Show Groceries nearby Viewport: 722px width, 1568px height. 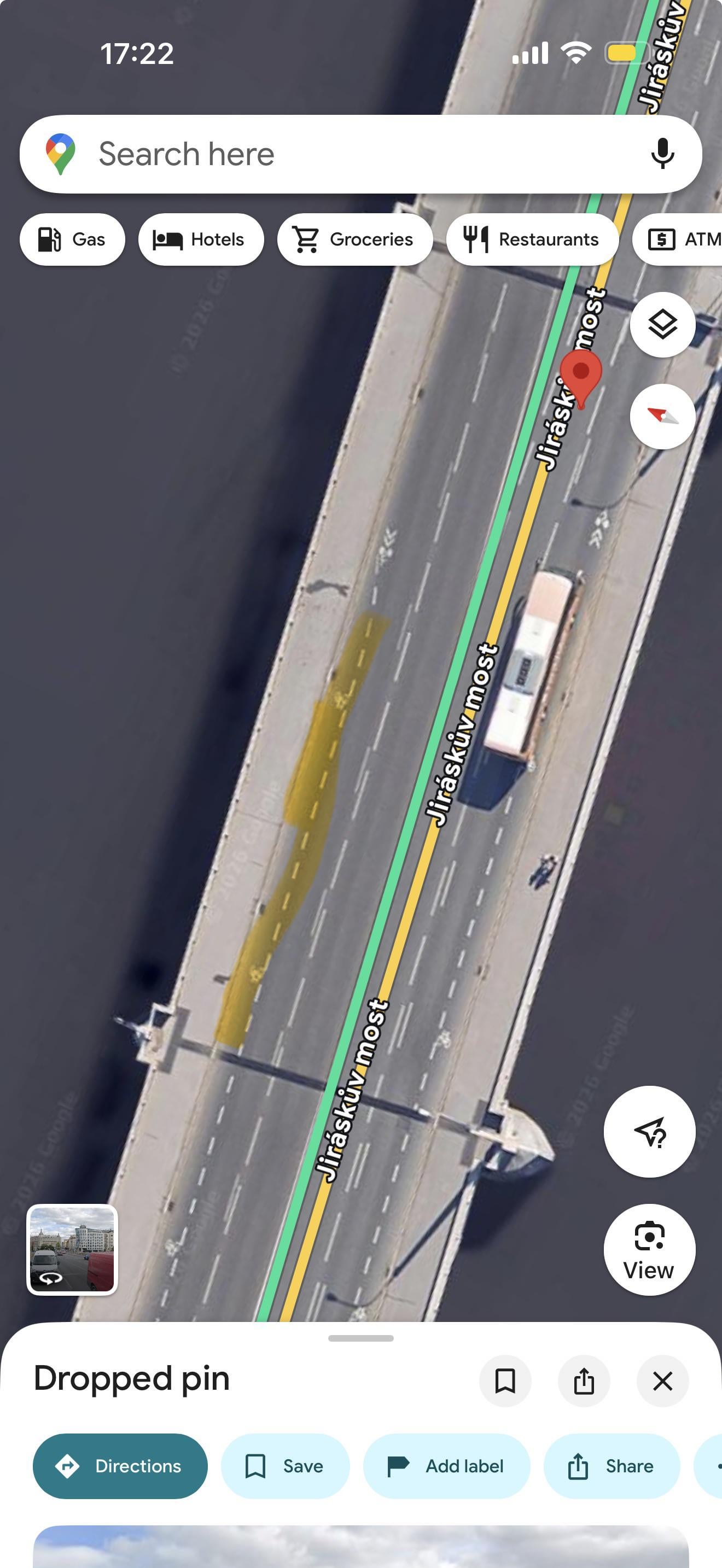click(x=354, y=239)
